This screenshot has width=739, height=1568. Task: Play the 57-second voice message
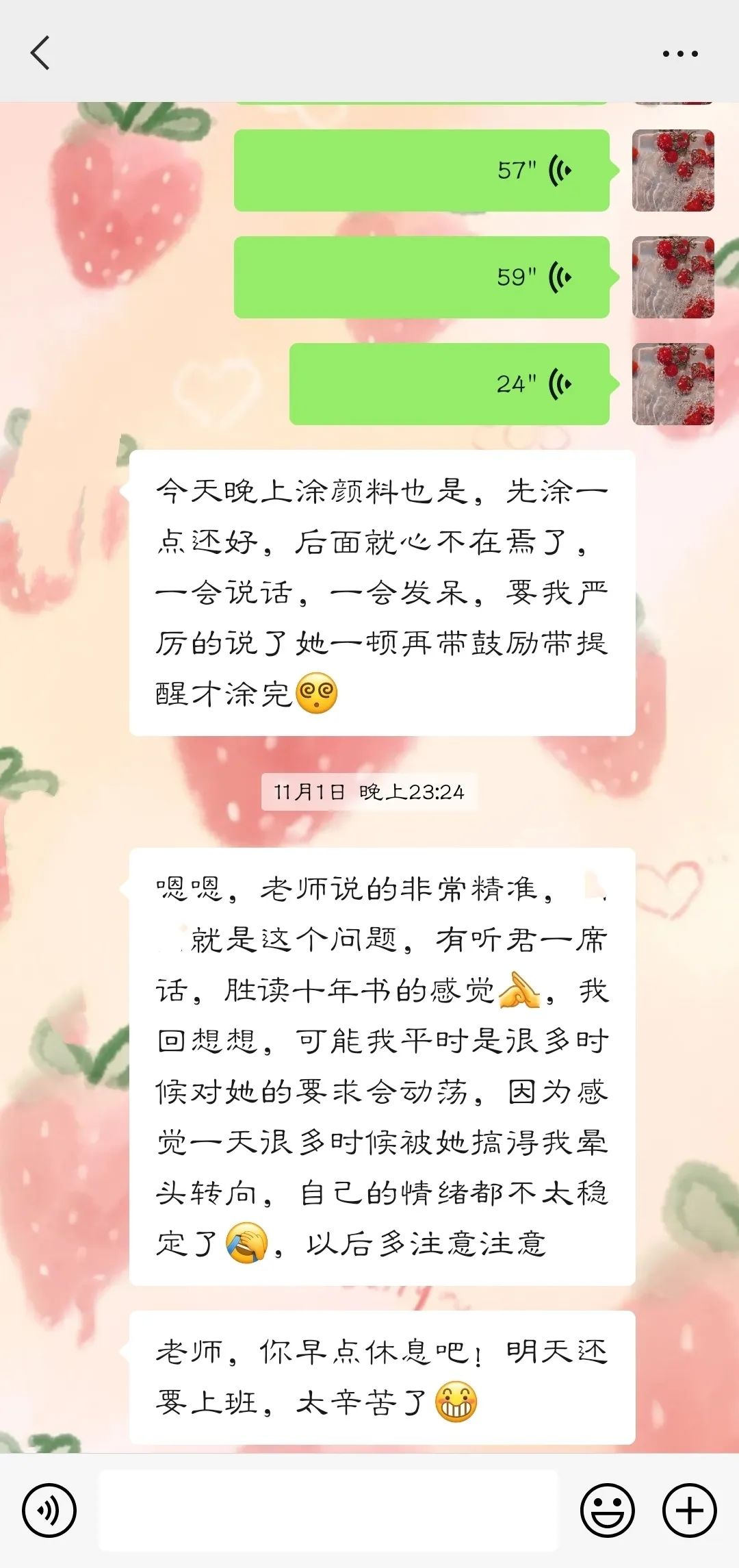[422, 170]
